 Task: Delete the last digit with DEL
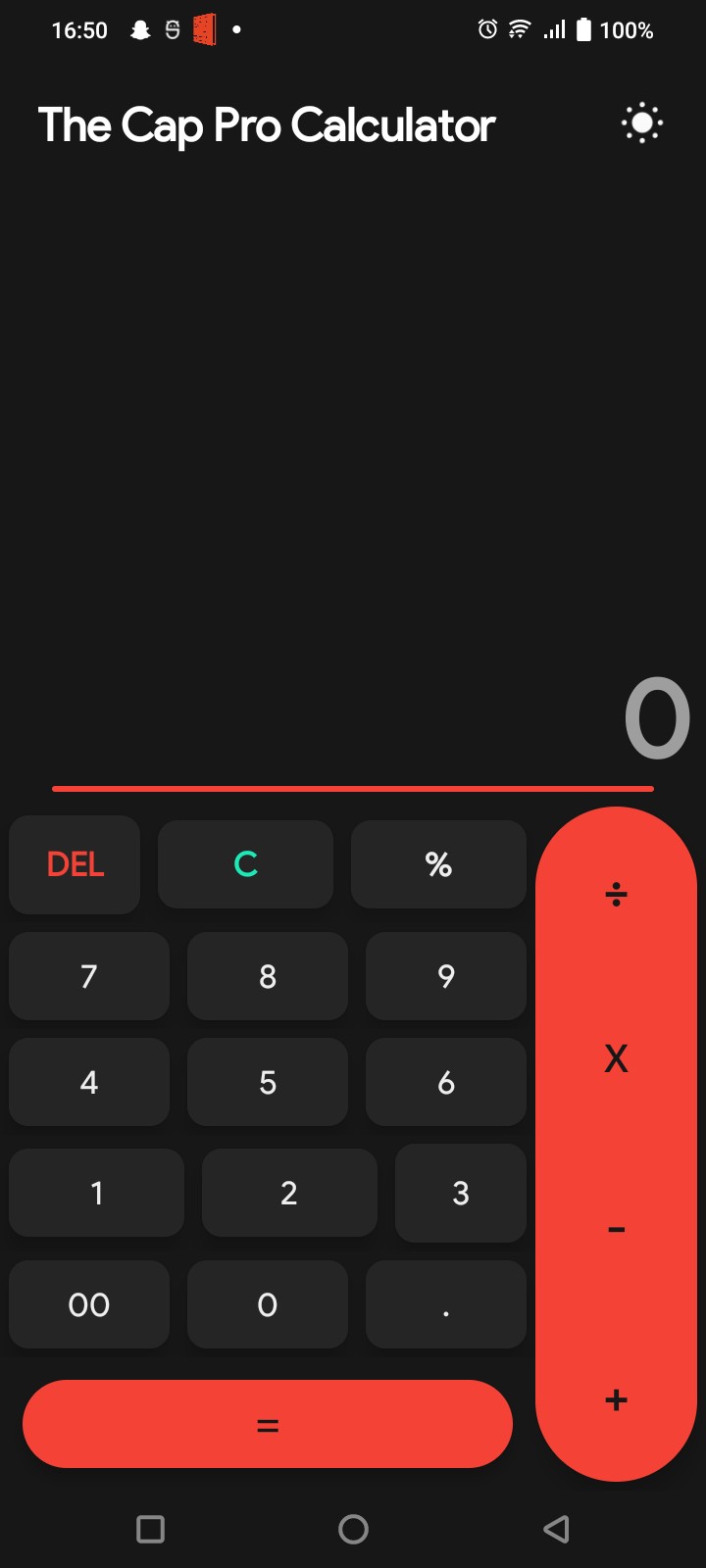pyautogui.click(x=75, y=864)
